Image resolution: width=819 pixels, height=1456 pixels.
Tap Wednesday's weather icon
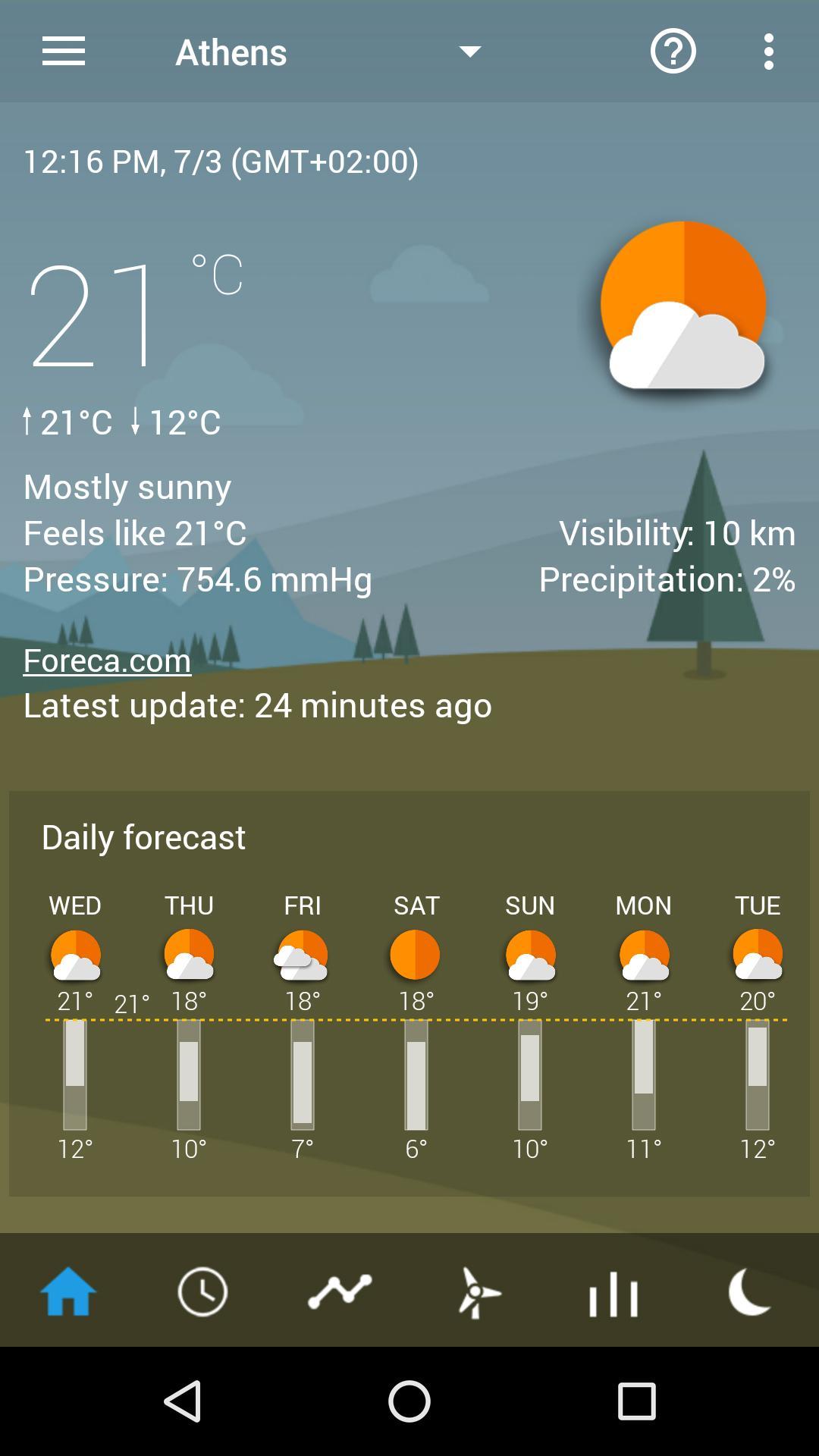point(75,958)
